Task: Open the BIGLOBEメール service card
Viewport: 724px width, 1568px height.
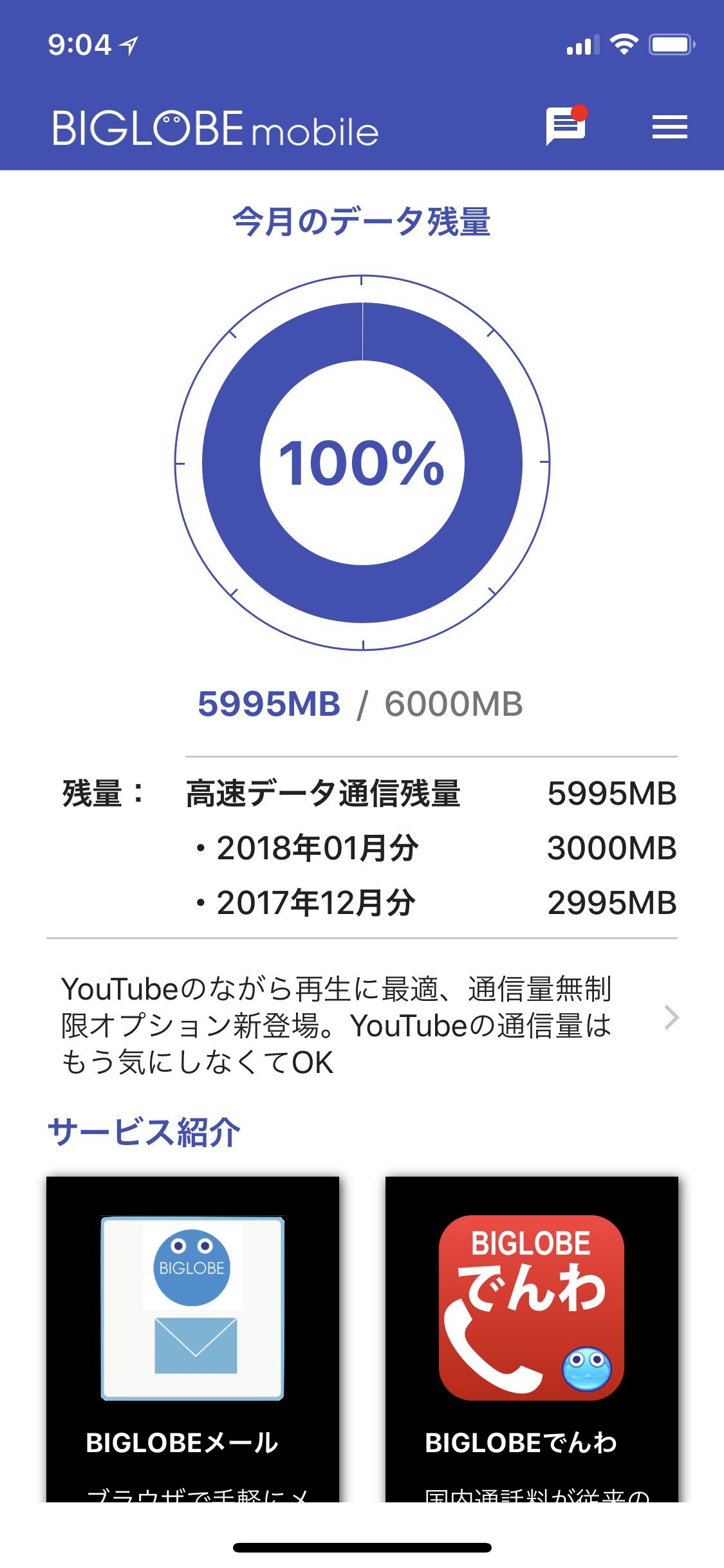Action: pyautogui.click(x=192, y=1339)
